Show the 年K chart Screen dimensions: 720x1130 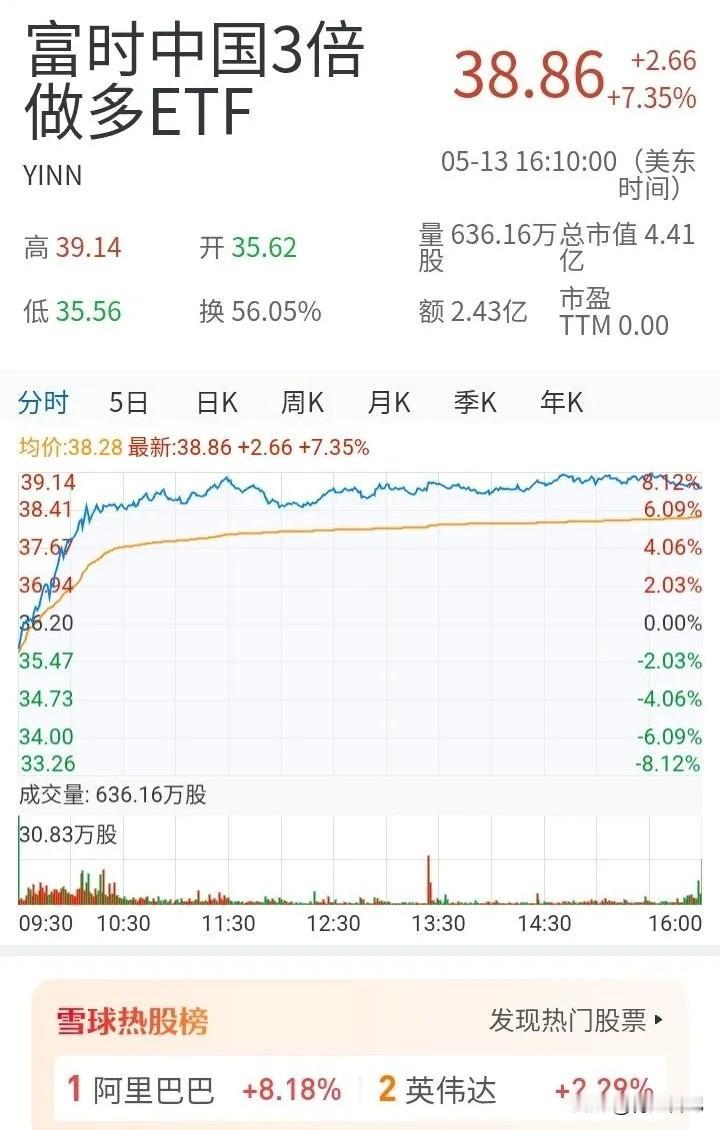click(x=561, y=402)
